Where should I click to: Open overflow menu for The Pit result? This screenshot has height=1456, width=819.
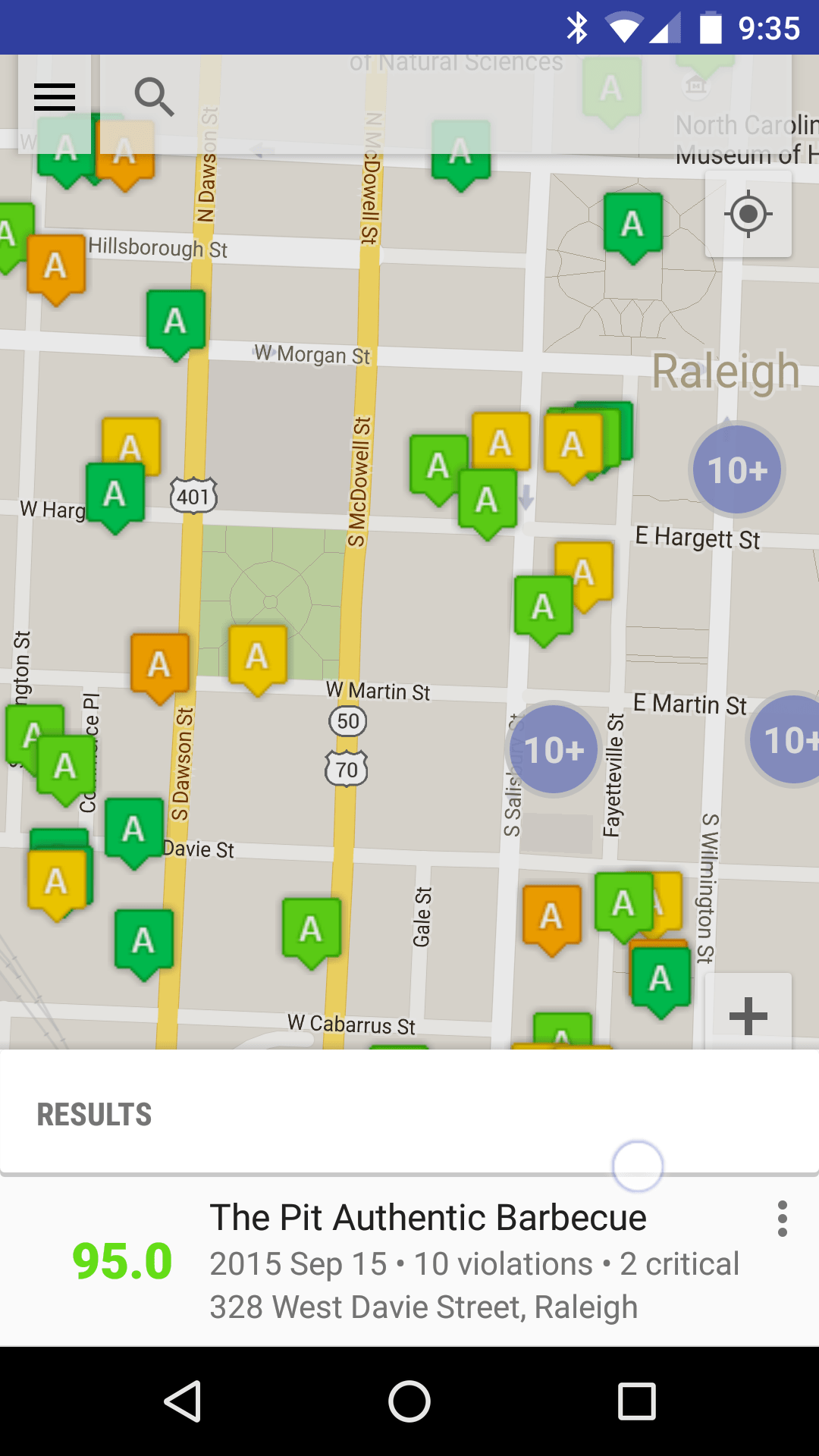click(x=782, y=1219)
